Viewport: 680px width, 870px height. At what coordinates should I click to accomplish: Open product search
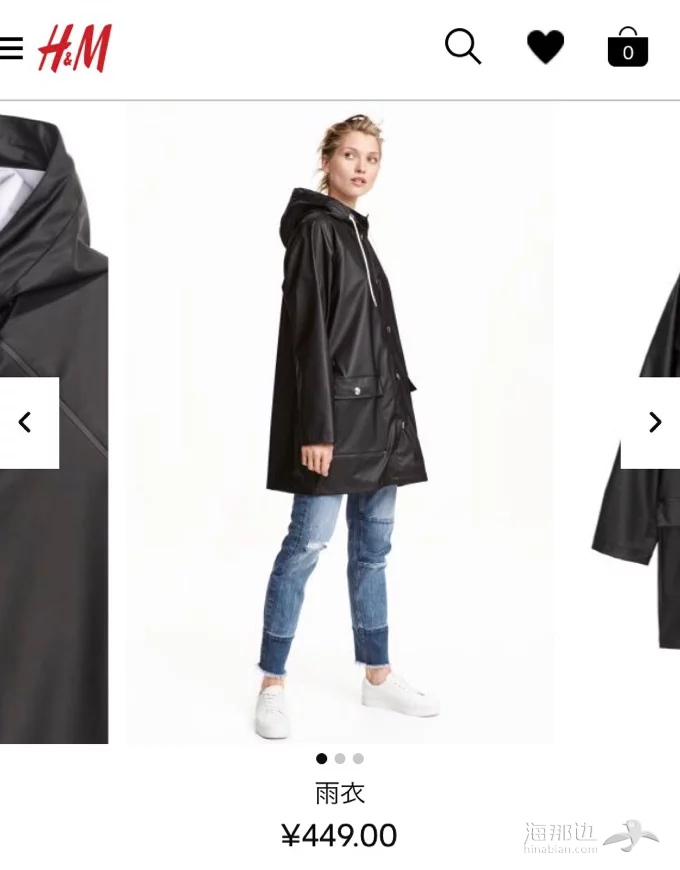pos(462,46)
